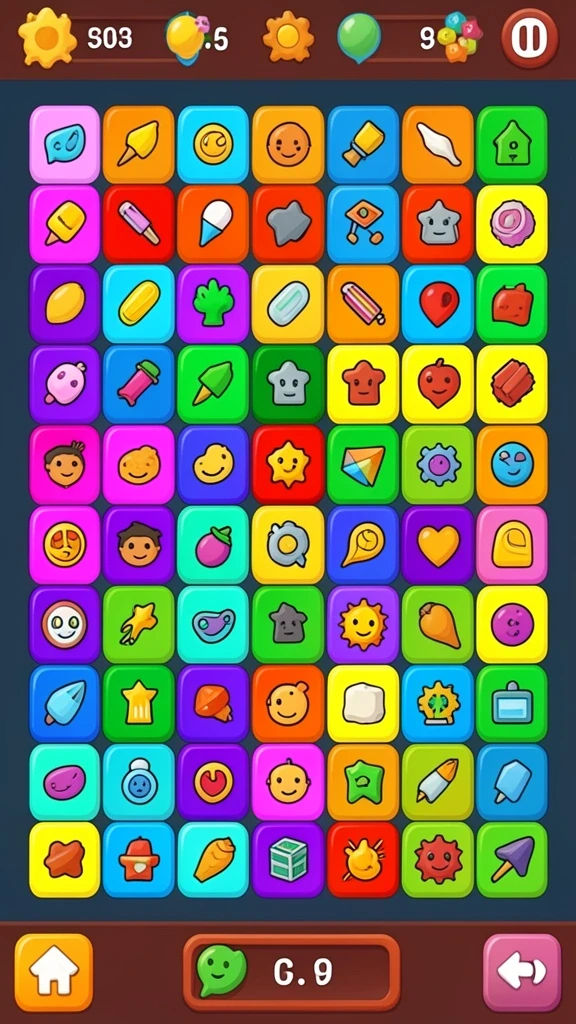The image size is (576, 1024).
Task: Tap the ice cream cone on orange tile
Action: click(213, 225)
